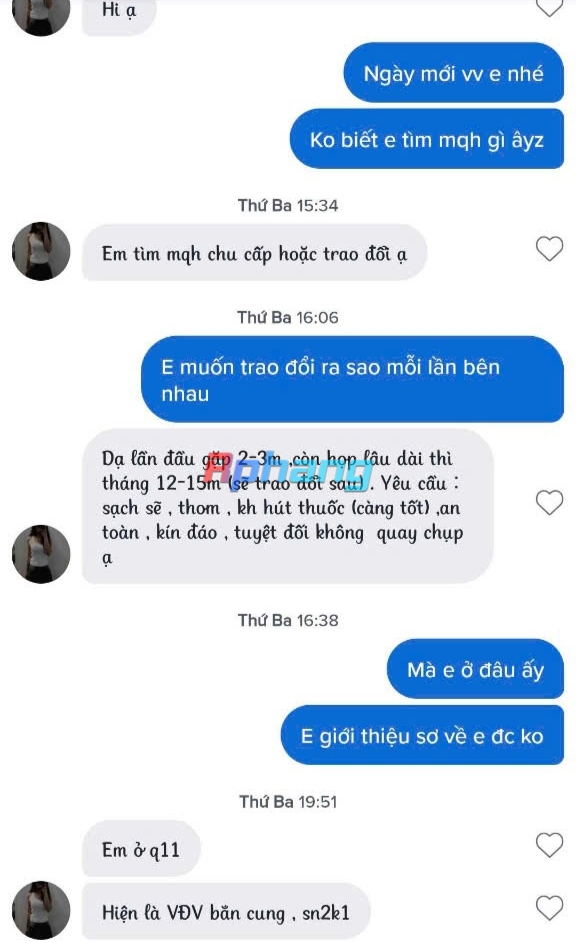Like the message "Em ở q11"
The width and height of the screenshot is (576, 943).
pyautogui.click(x=549, y=845)
